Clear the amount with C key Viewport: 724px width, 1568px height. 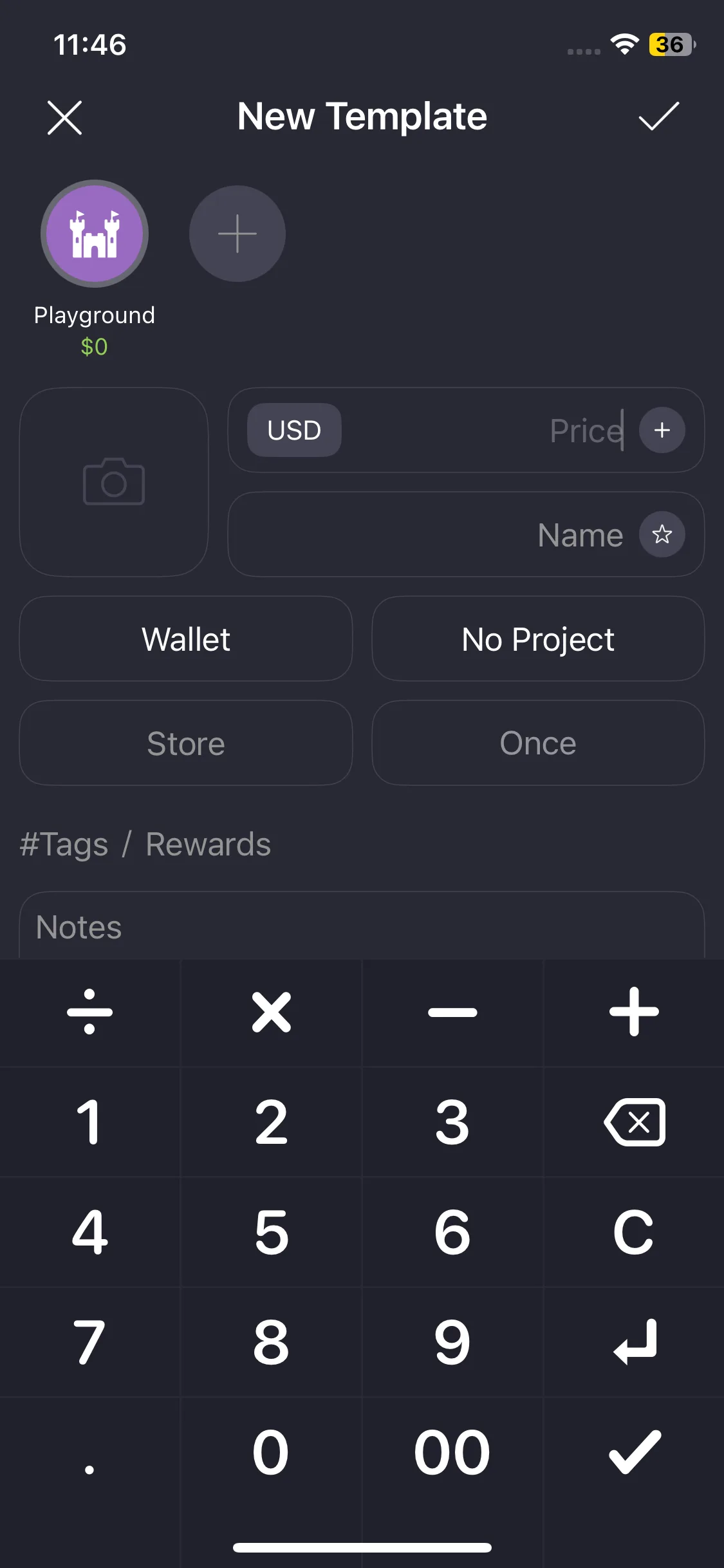tap(634, 1232)
